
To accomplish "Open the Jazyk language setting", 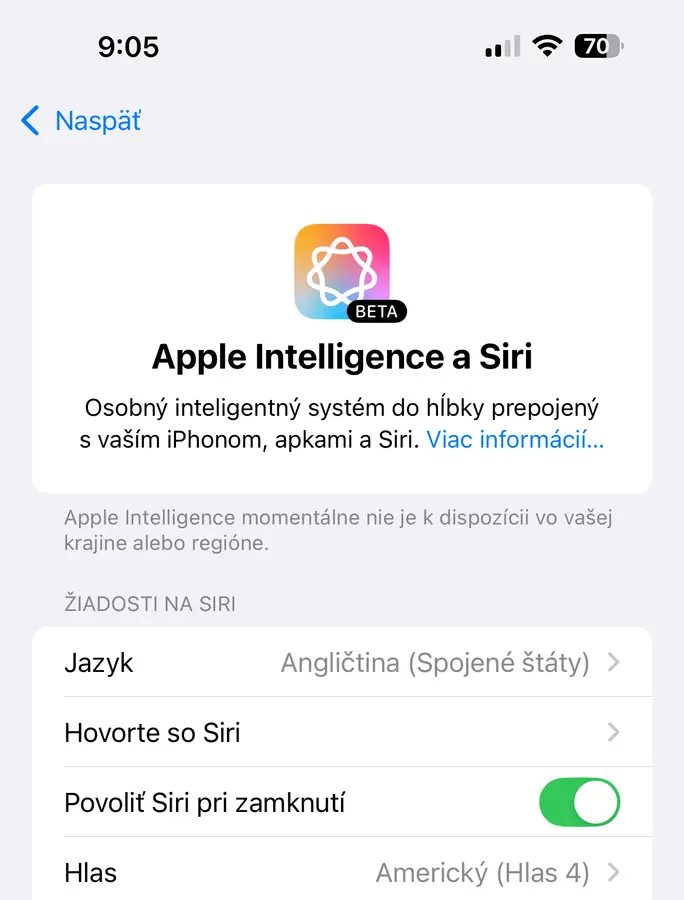I will pyautogui.click(x=342, y=662).
